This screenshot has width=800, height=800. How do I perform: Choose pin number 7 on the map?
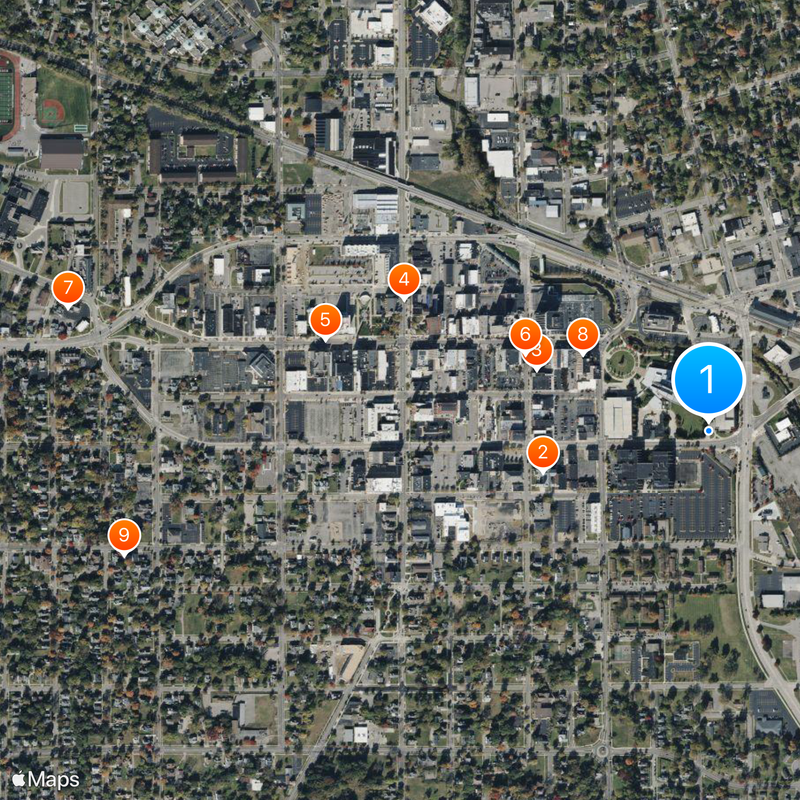point(68,289)
